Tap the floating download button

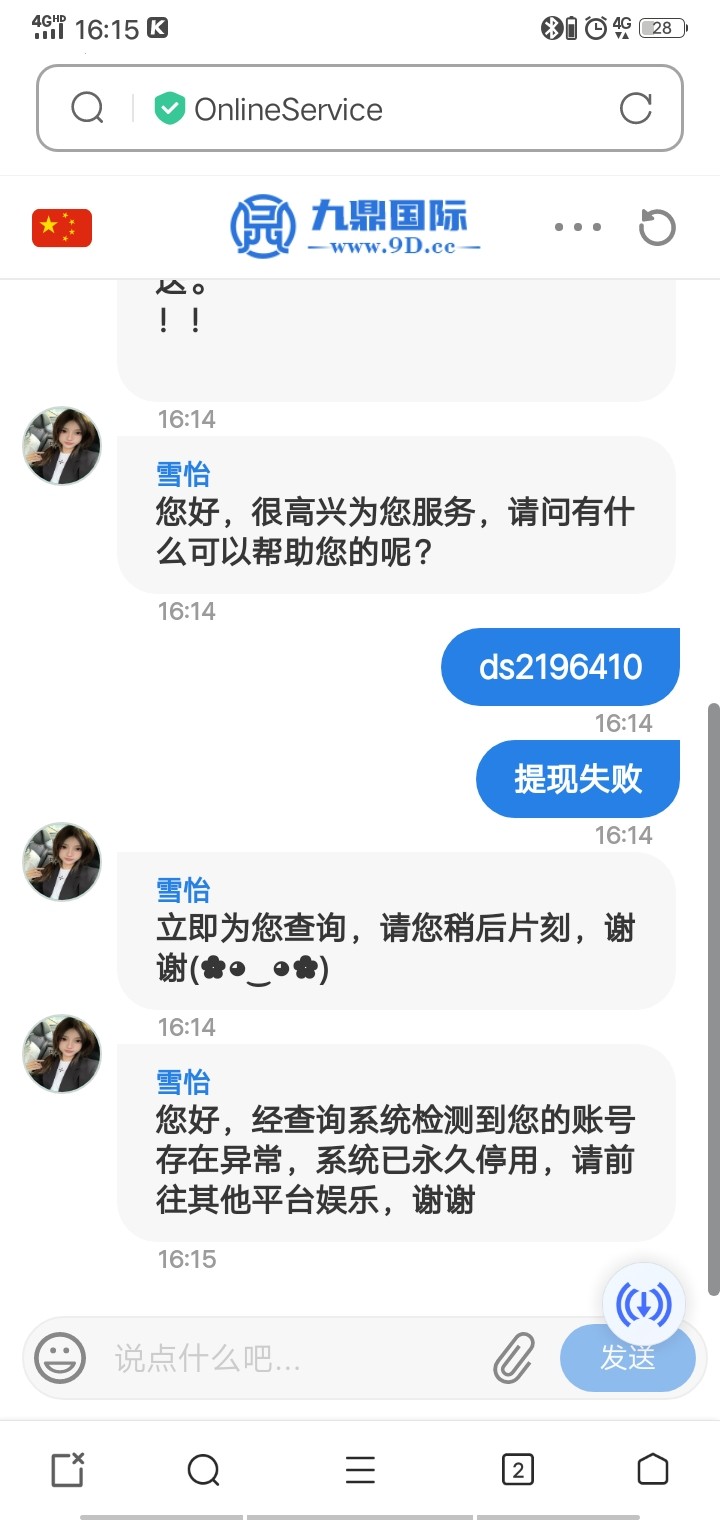point(644,1303)
